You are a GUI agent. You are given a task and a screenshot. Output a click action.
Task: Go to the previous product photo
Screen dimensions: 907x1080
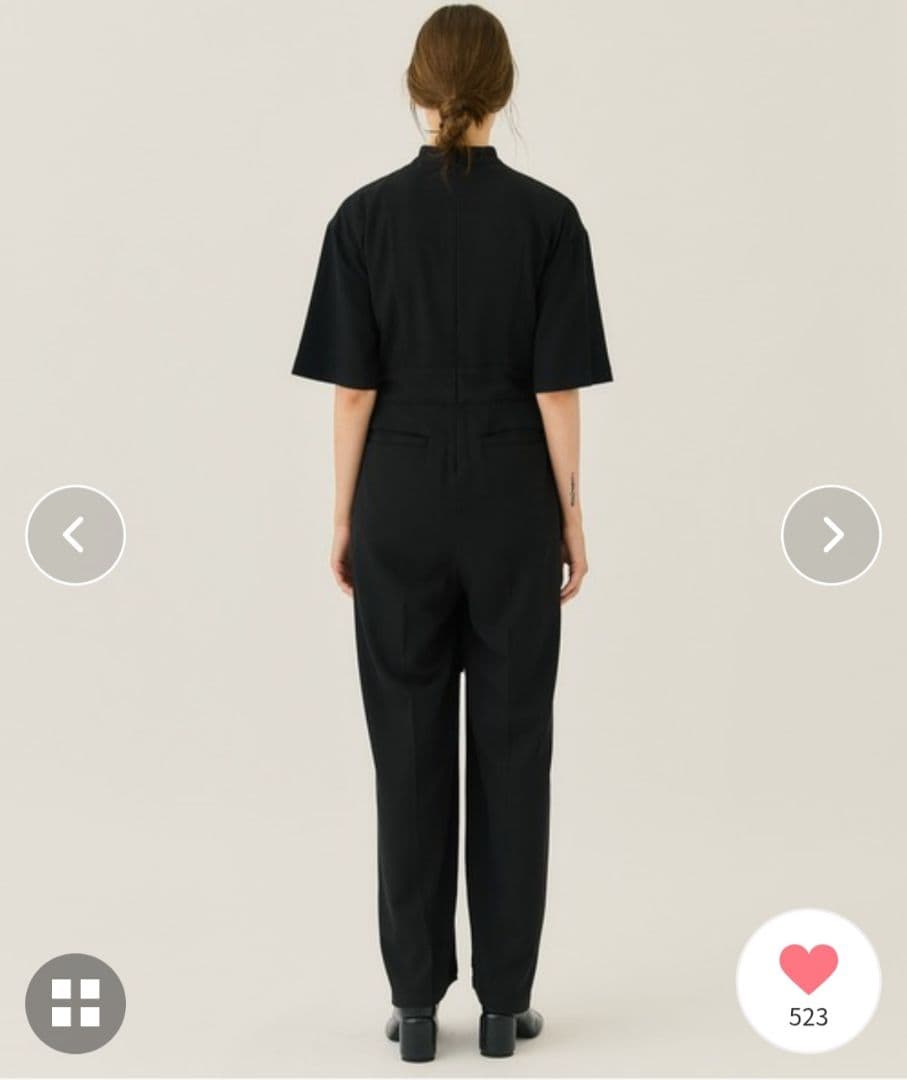point(75,535)
